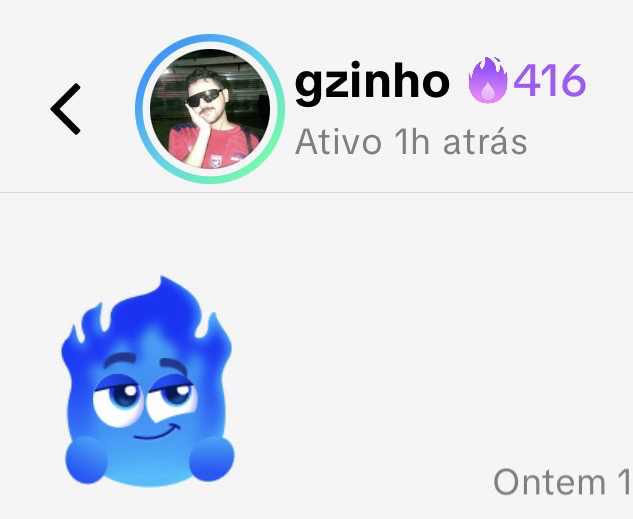The height and width of the screenshot is (519, 633).
Task: Open gzinho's profile picture story
Action: 209,109
